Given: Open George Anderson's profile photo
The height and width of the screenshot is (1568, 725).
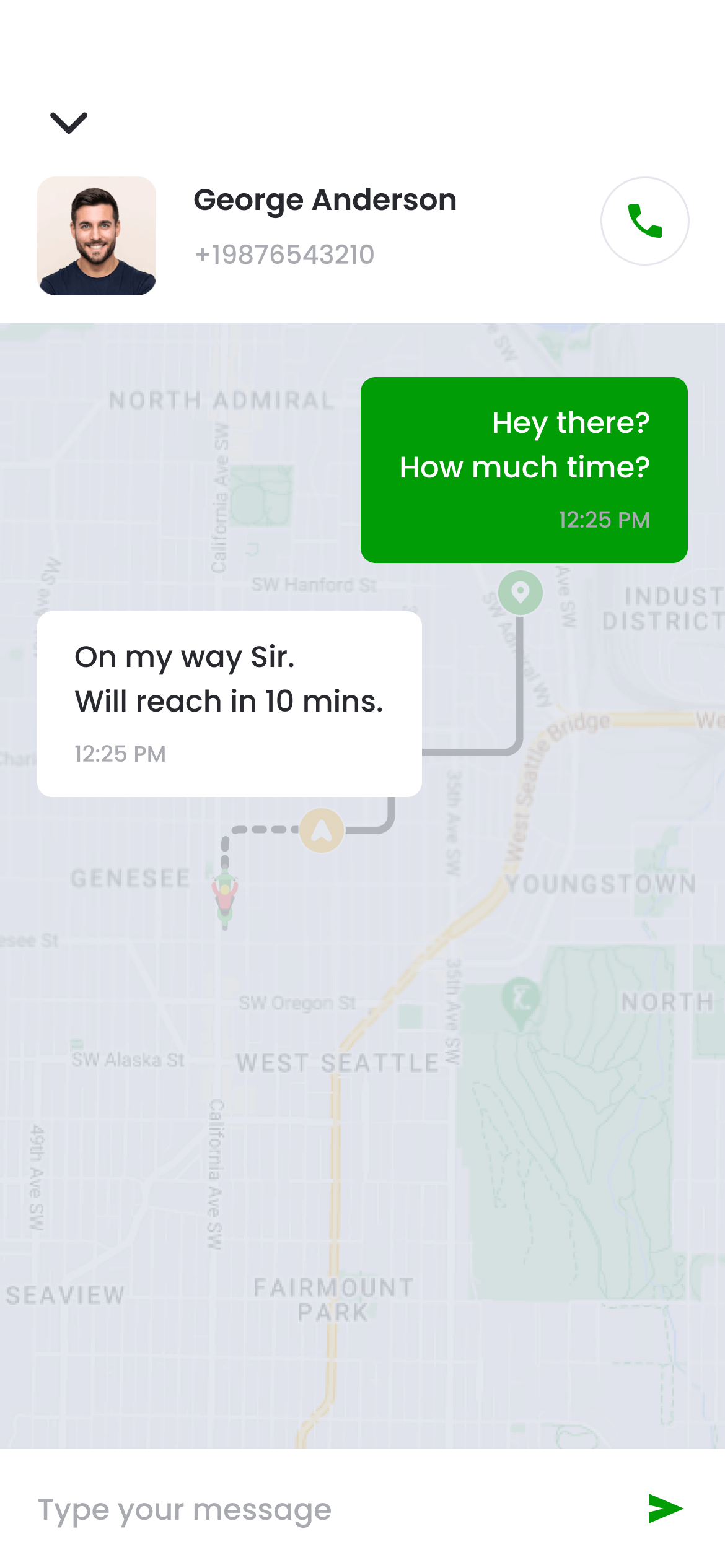Looking at the screenshot, I should click(x=97, y=236).
